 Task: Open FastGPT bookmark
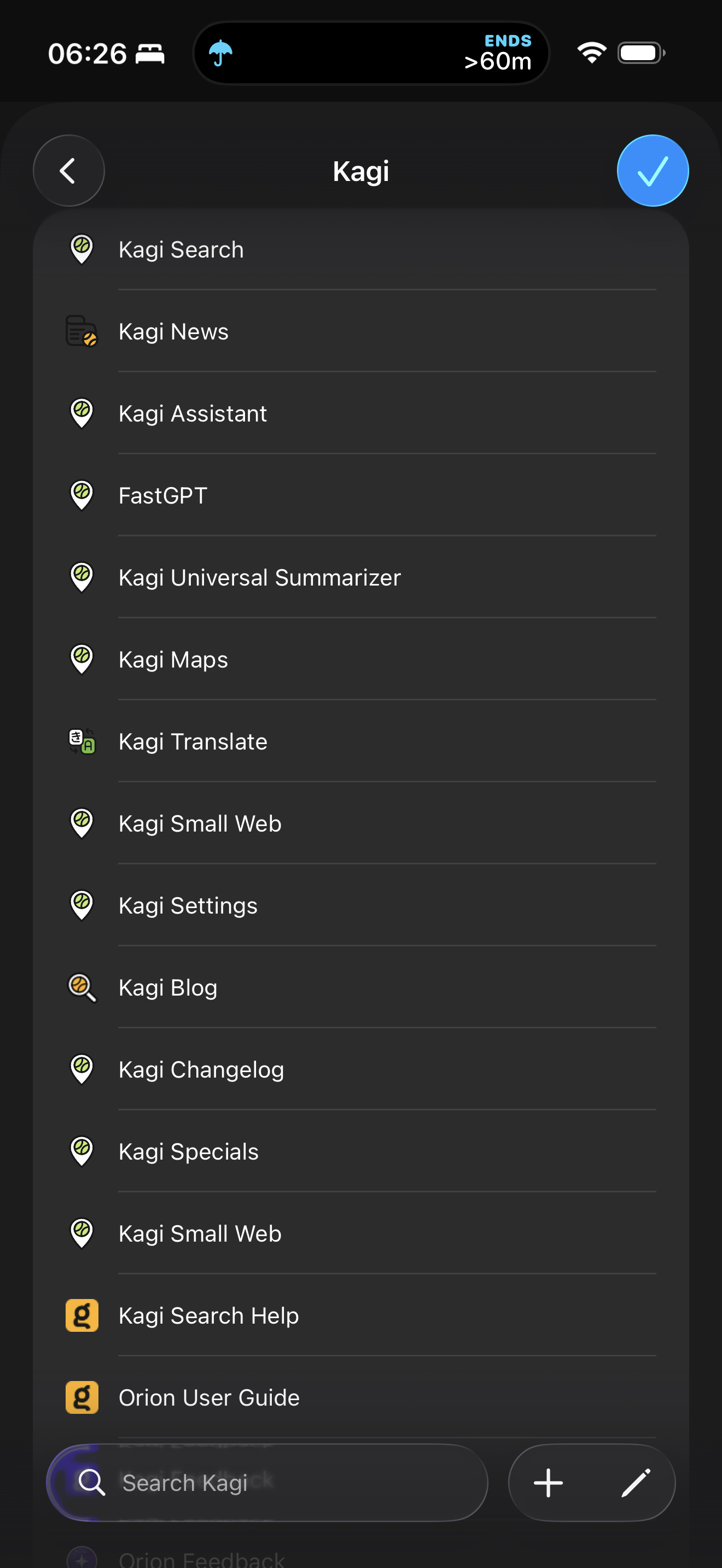click(x=162, y=496)
